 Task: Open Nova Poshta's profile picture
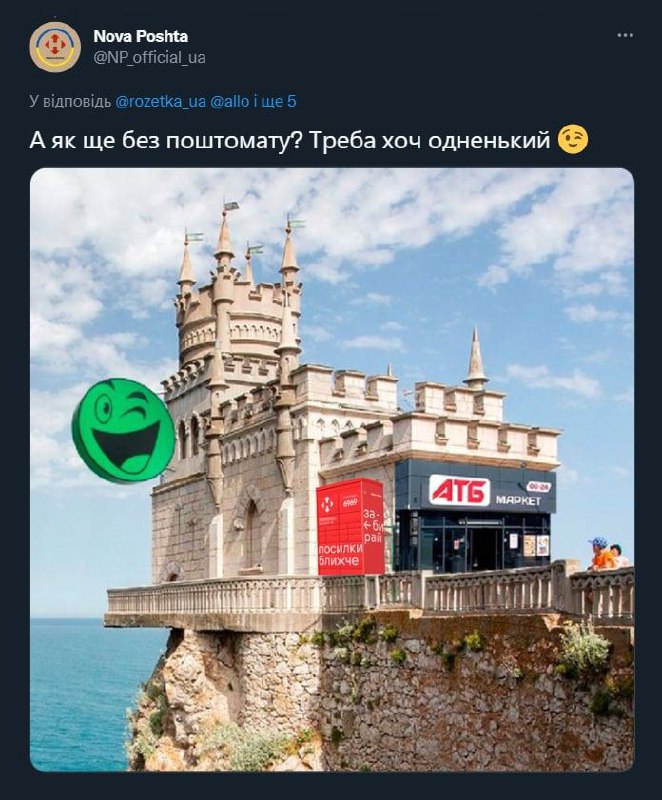(x=55, y=47)
